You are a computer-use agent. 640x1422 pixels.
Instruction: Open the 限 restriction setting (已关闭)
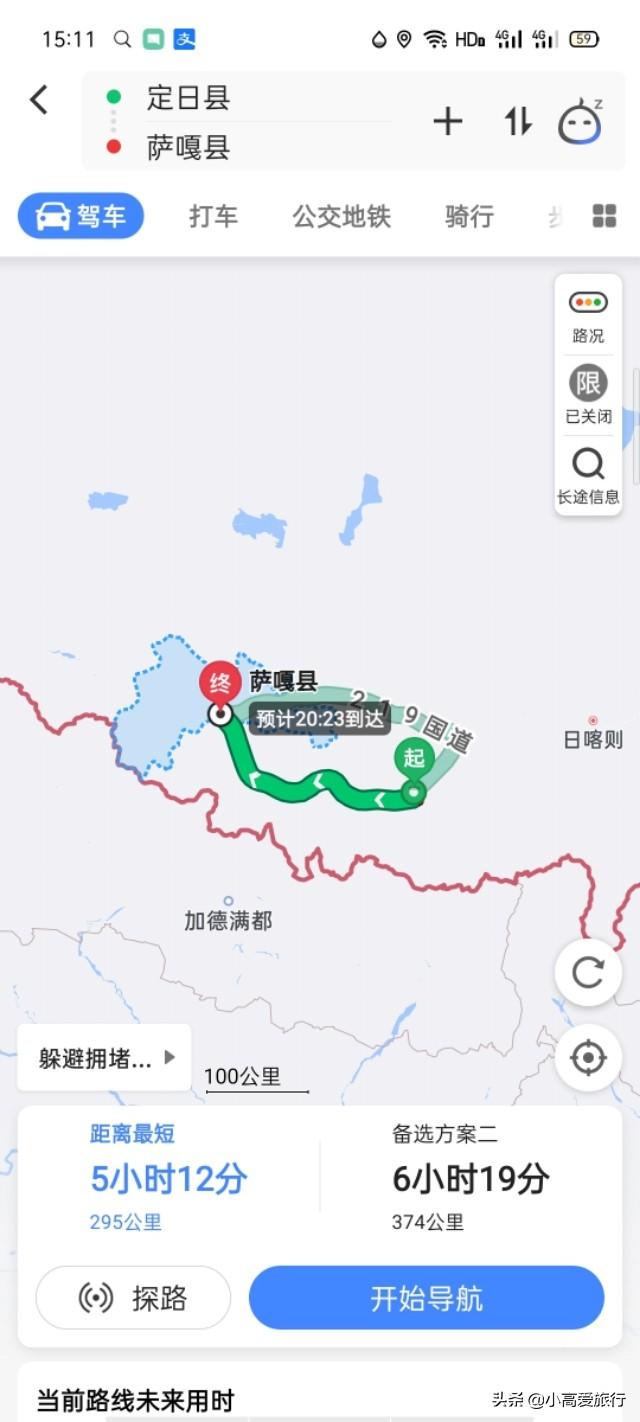[588, 394]
